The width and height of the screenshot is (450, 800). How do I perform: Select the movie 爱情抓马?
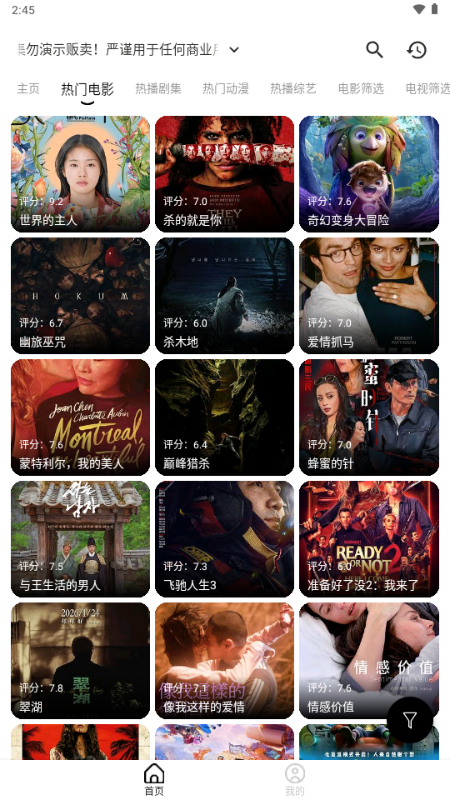coord(369,295)
